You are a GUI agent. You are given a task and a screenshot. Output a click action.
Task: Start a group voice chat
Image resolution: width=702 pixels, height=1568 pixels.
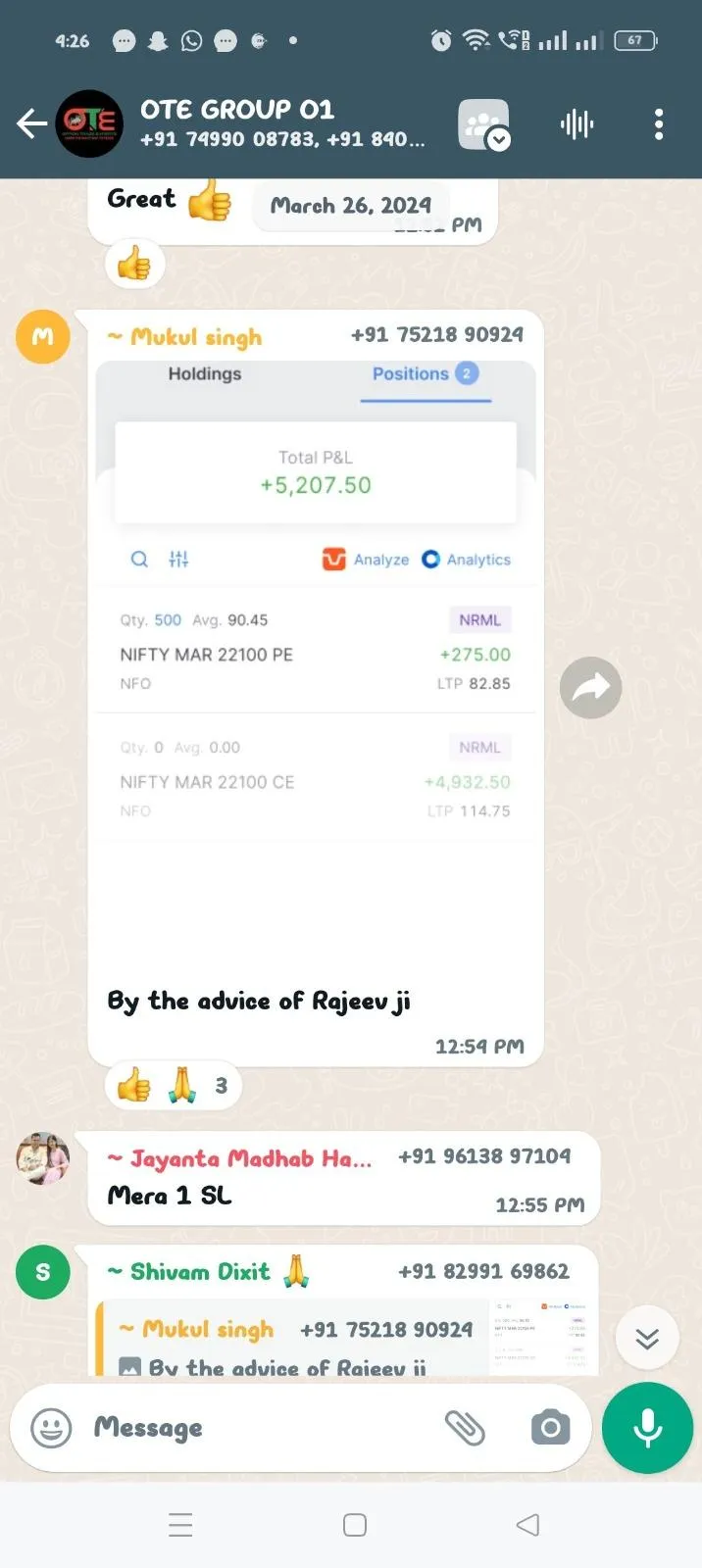point(577,124)
